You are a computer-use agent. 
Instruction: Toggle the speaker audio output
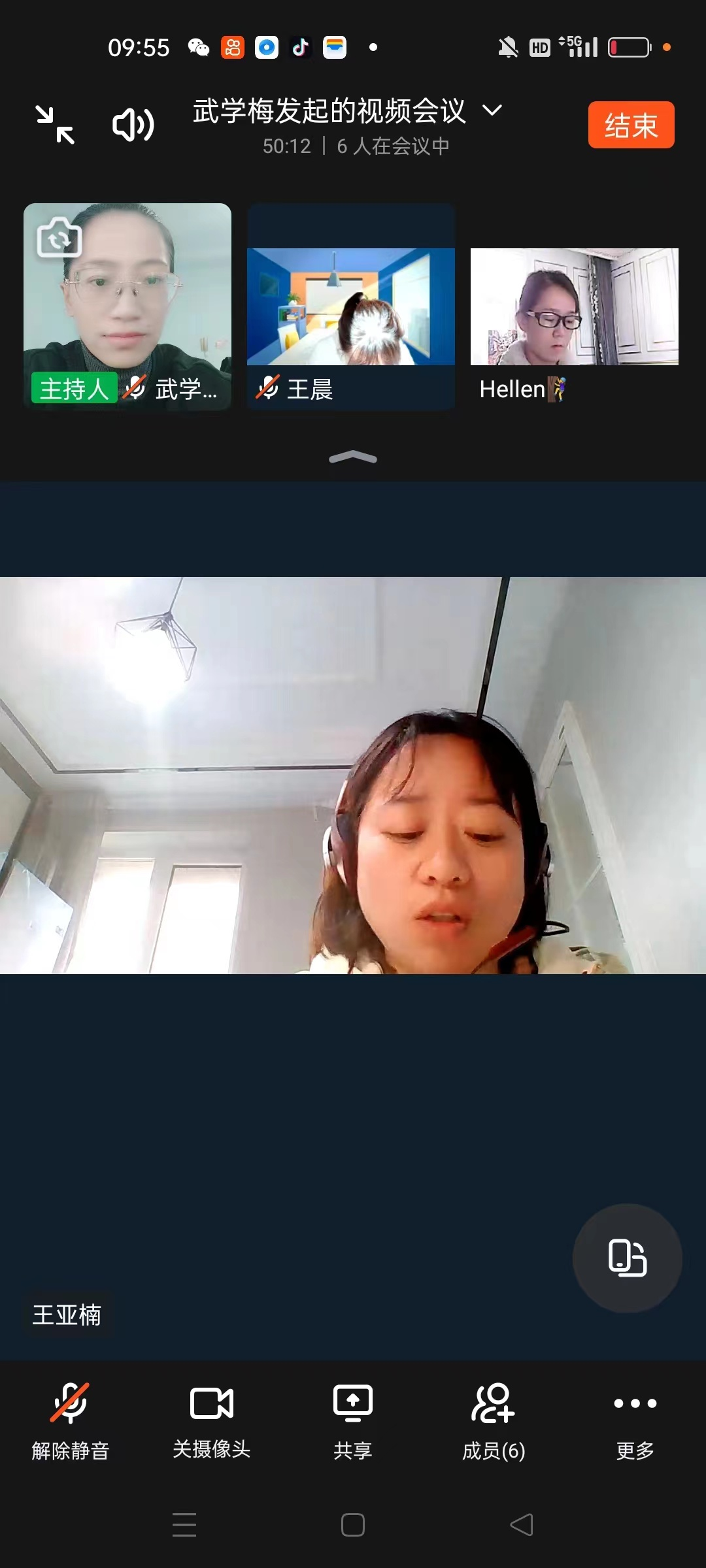click(x=133, y=124)
